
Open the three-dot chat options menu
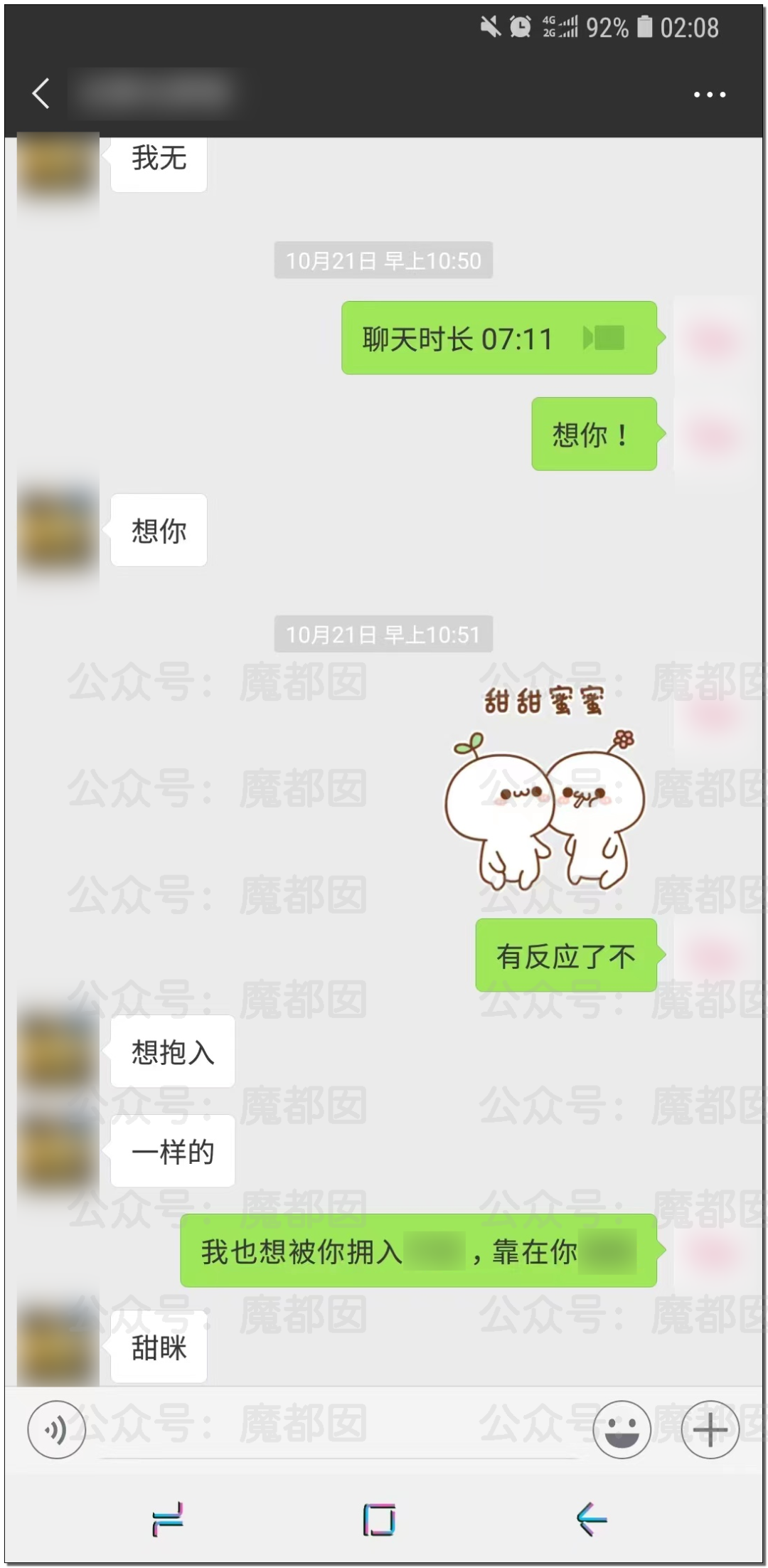[x=710, y=94]
